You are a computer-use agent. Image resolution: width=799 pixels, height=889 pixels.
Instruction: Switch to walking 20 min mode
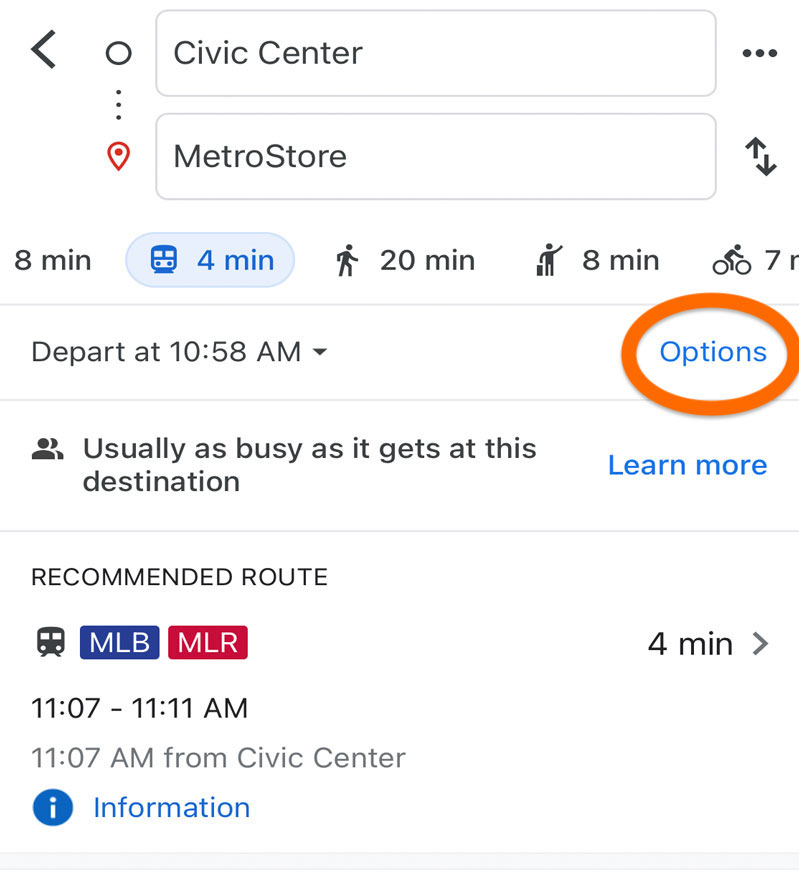tap(405, 261)
